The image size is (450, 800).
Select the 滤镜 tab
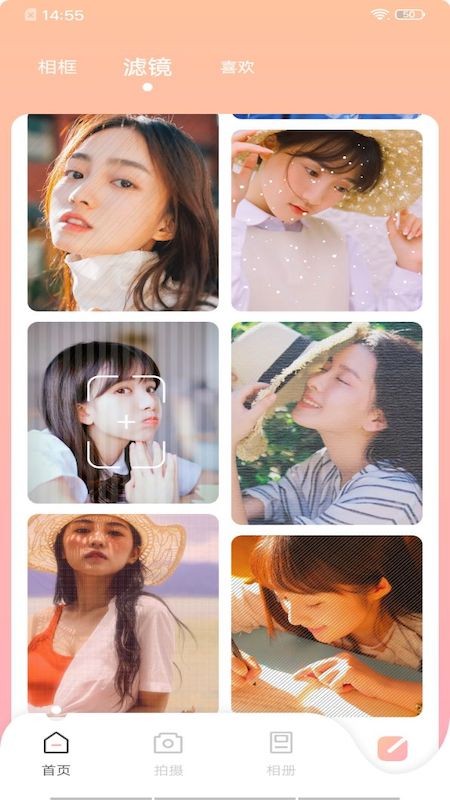pos(147,67)
